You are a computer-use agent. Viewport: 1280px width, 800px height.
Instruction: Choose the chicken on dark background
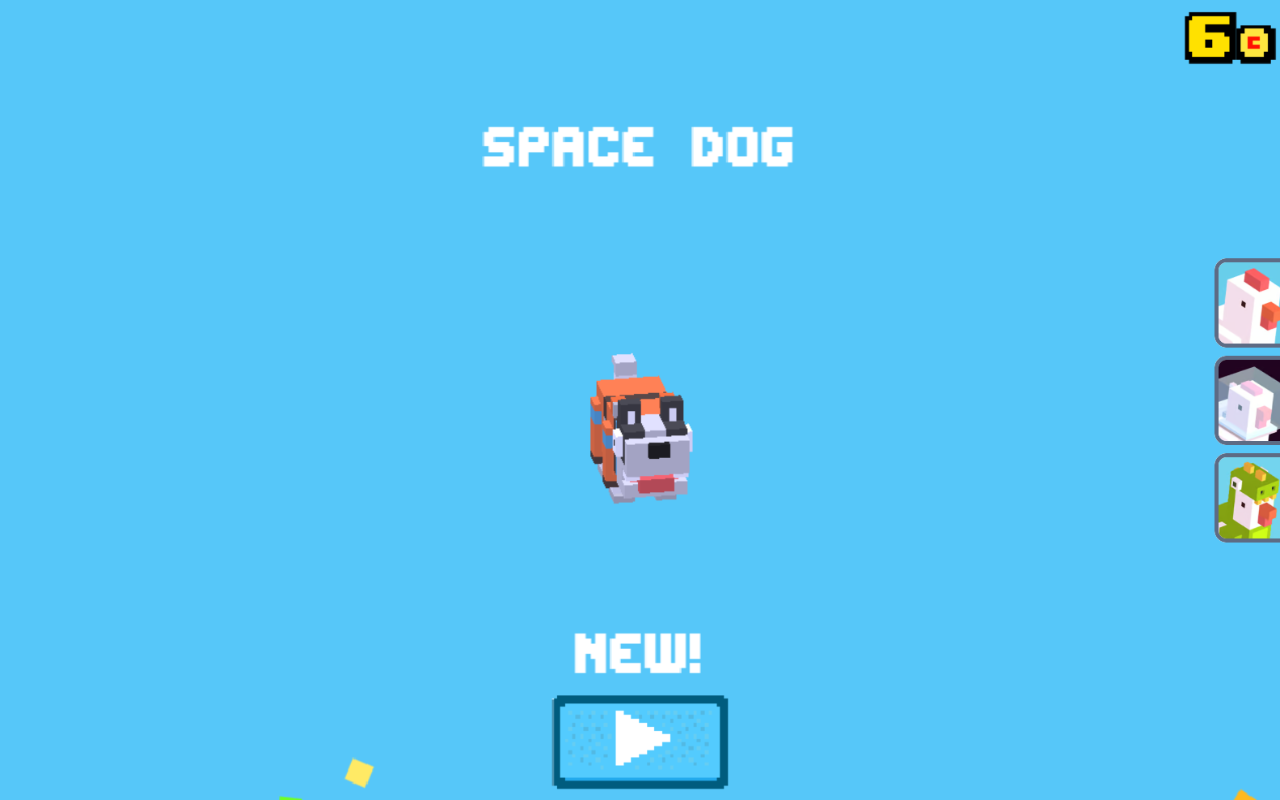(x=1248, y=400)
